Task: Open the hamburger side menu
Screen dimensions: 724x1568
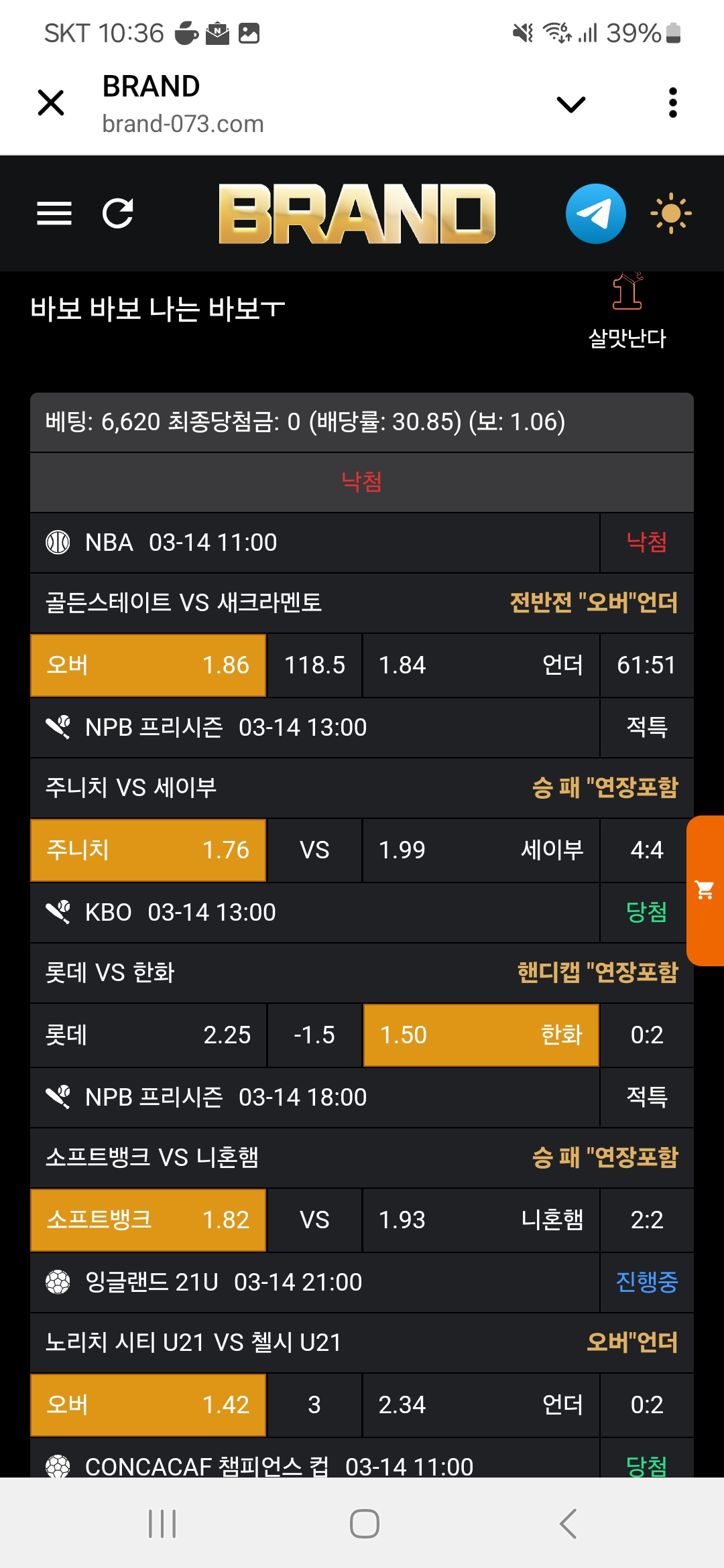Action: point(54,214)
